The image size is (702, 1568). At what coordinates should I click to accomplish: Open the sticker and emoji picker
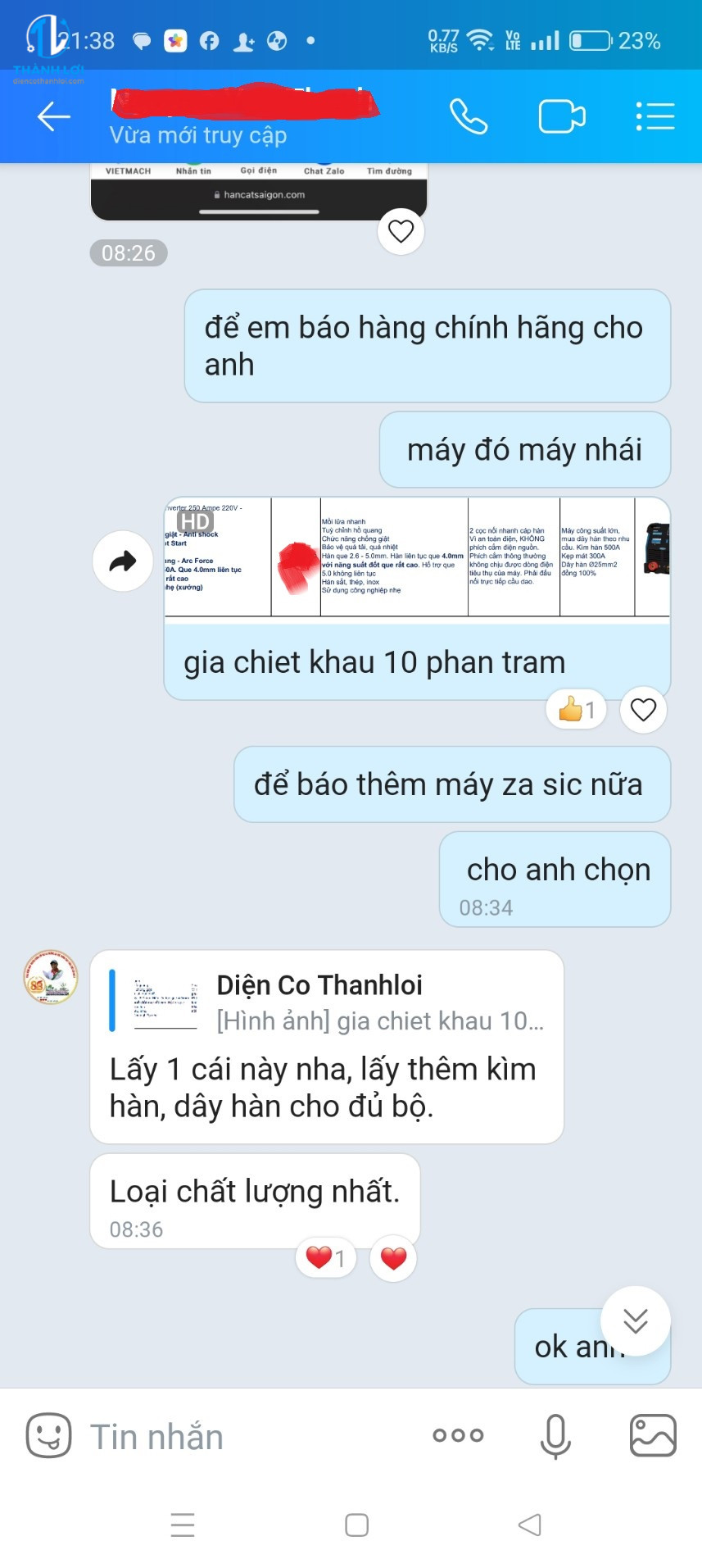(49, 1435)
